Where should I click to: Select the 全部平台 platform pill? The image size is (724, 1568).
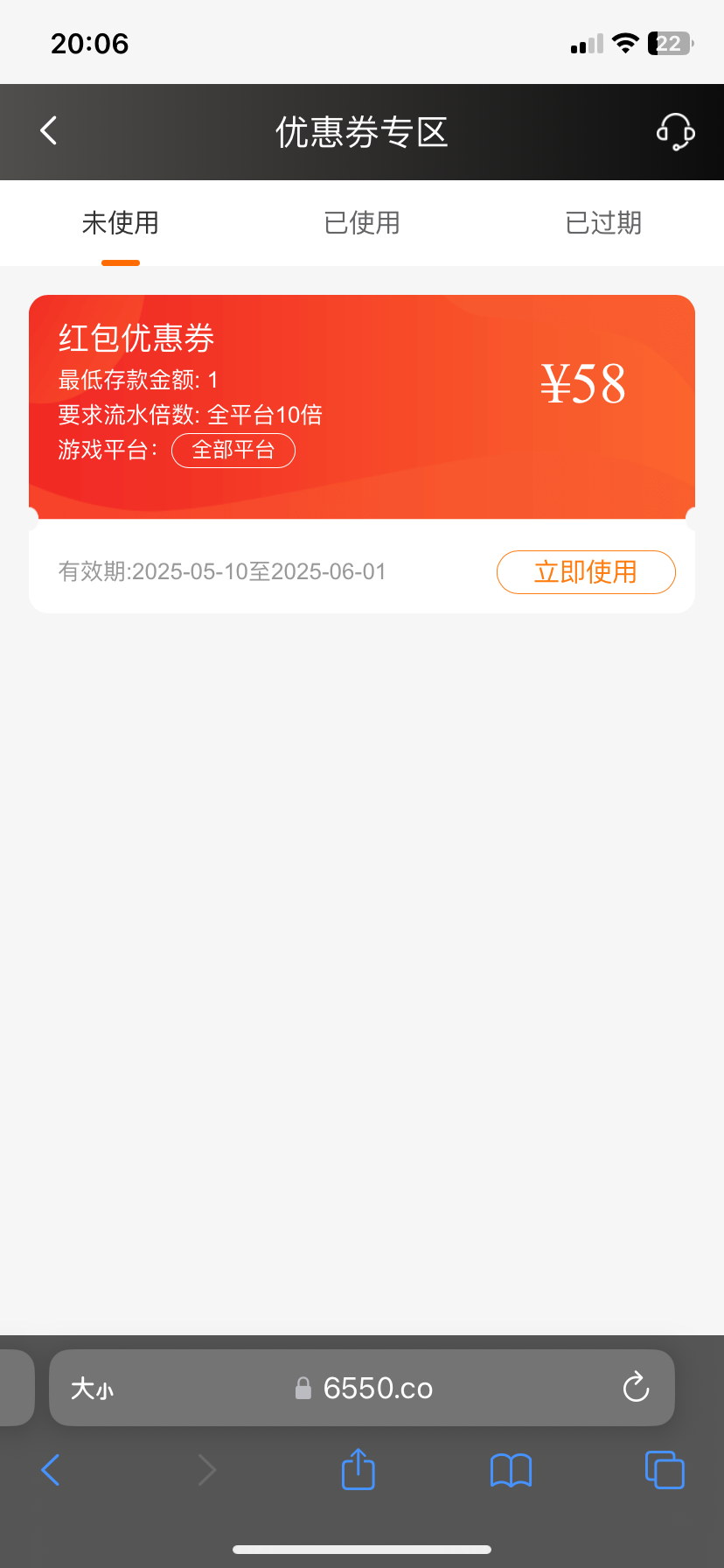tap(233, 450)
